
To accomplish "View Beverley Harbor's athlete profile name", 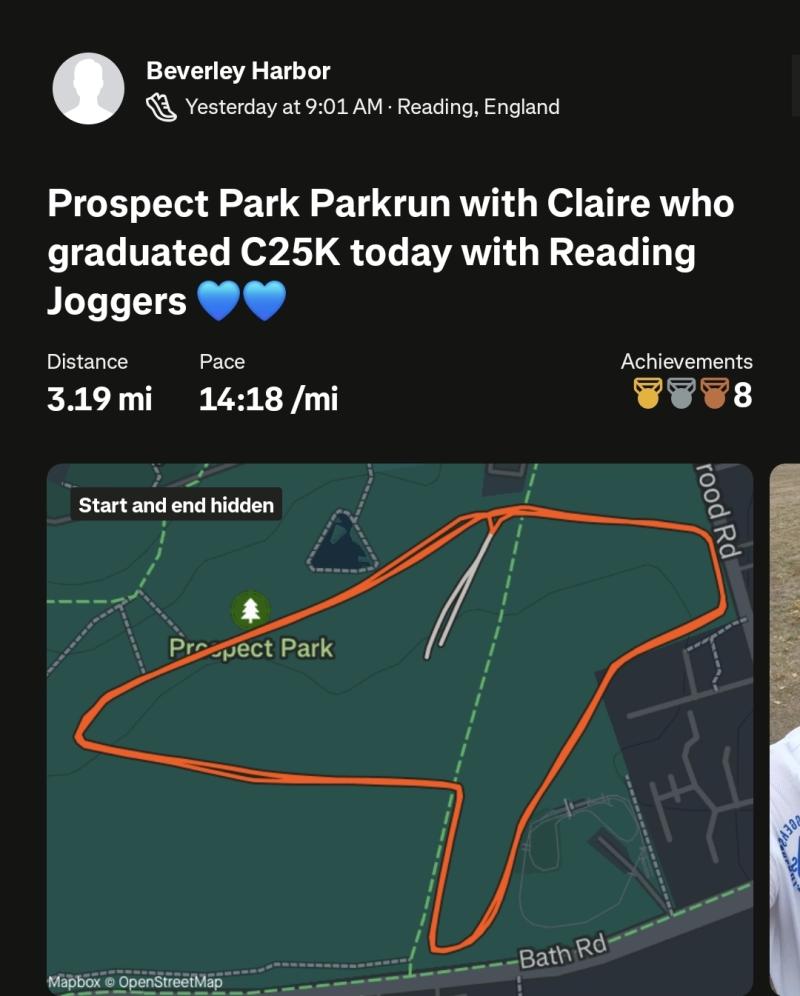I will pyautogui.click(x=238, y=71).
